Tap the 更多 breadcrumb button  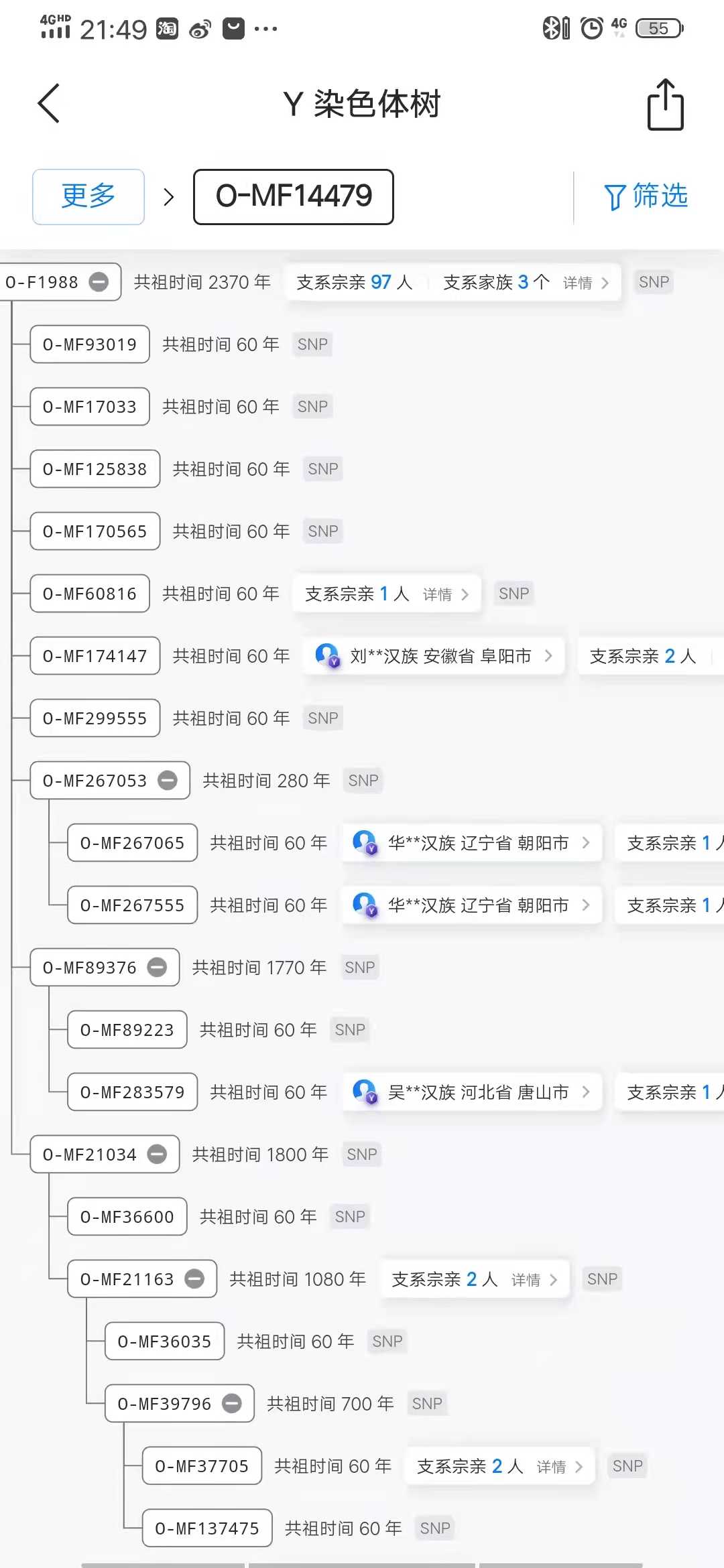(88, 196)
